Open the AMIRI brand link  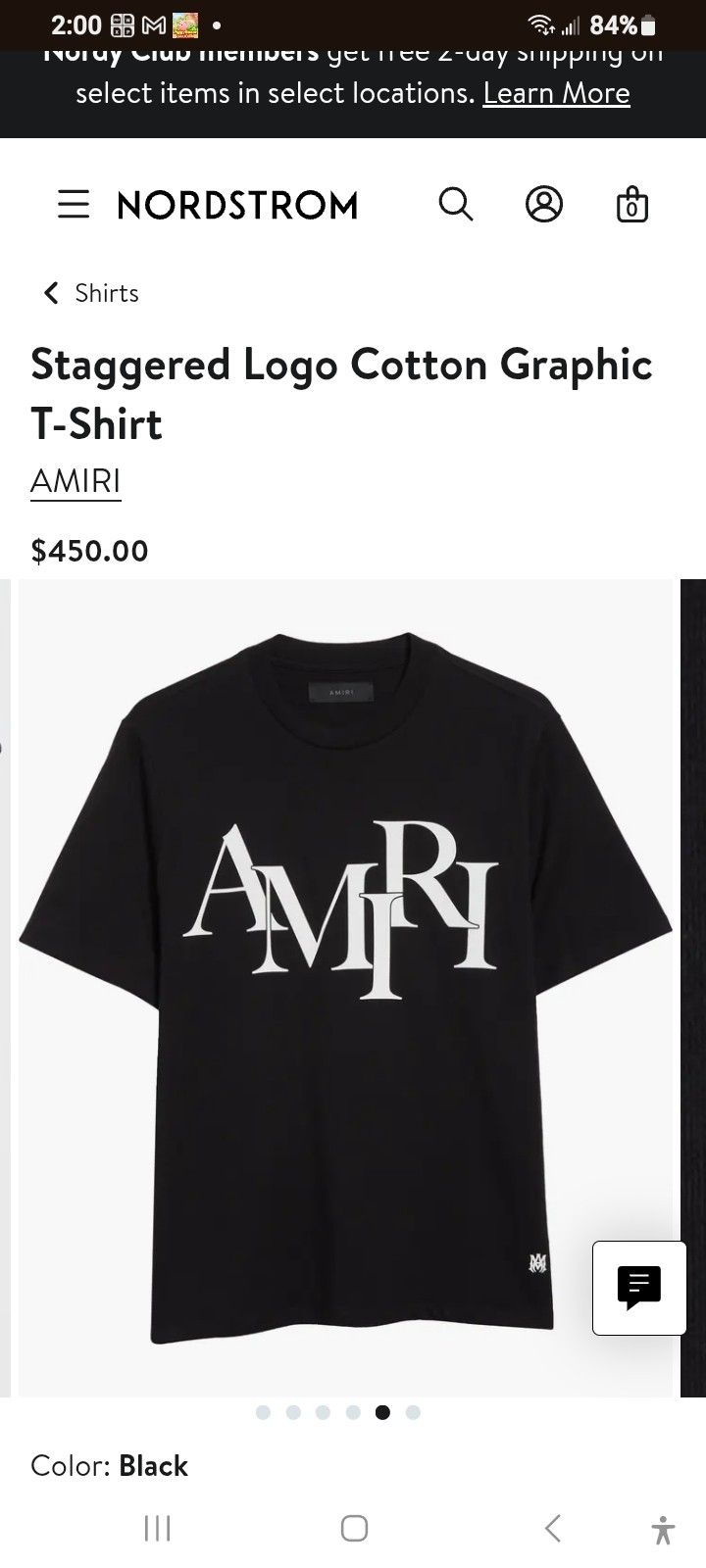(75, 481)
